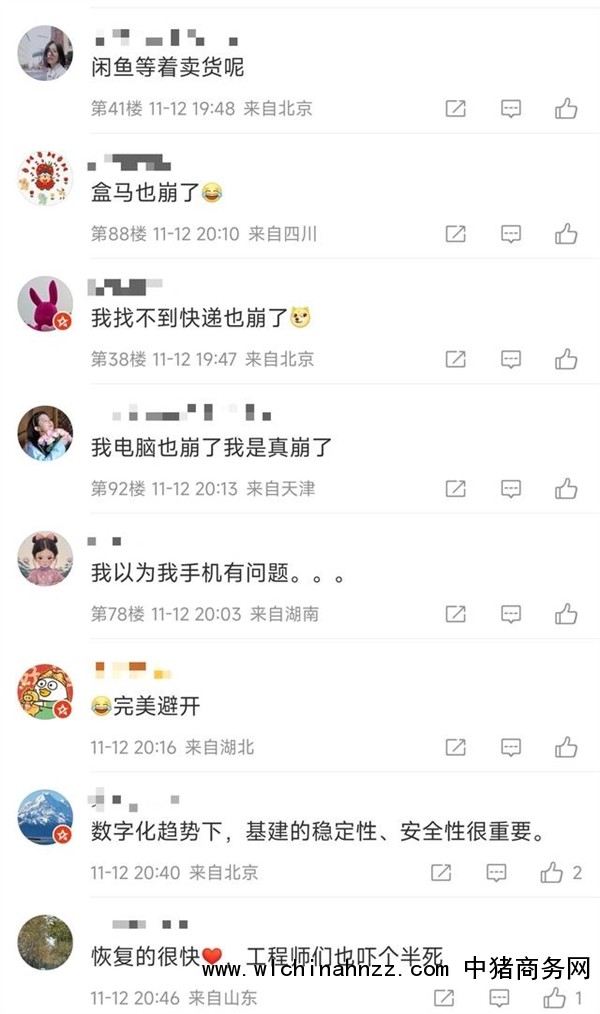600x1014 pixels.
Task: Like the comment "恢复的很快"
Action: (555, 997)
